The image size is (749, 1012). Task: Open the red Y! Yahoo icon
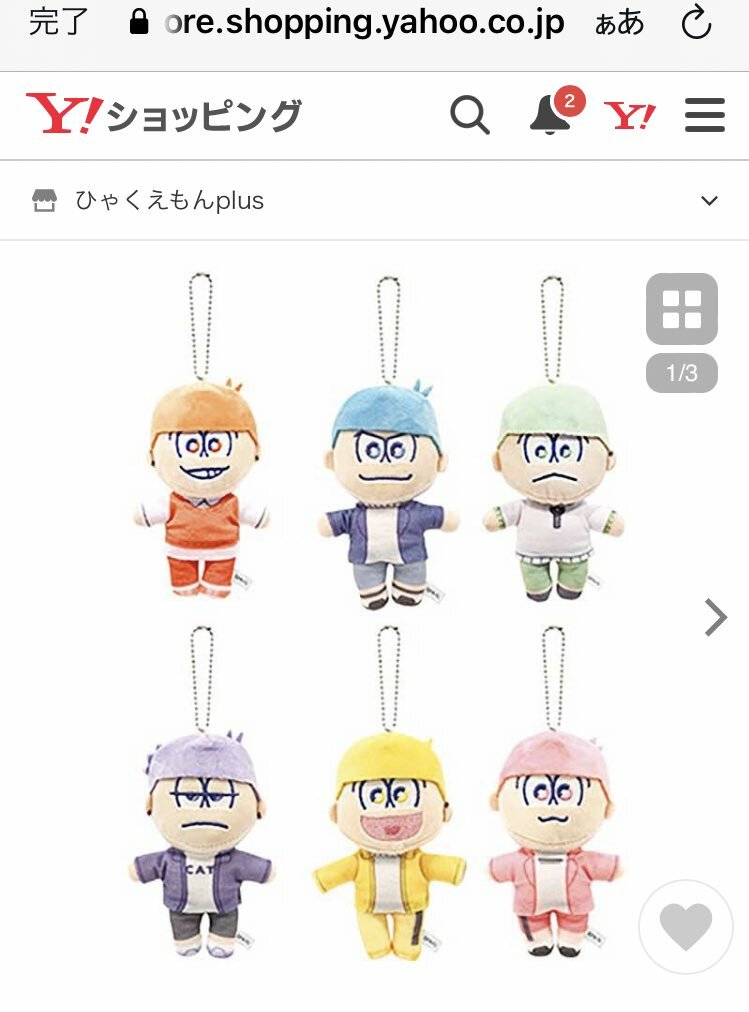630,117
